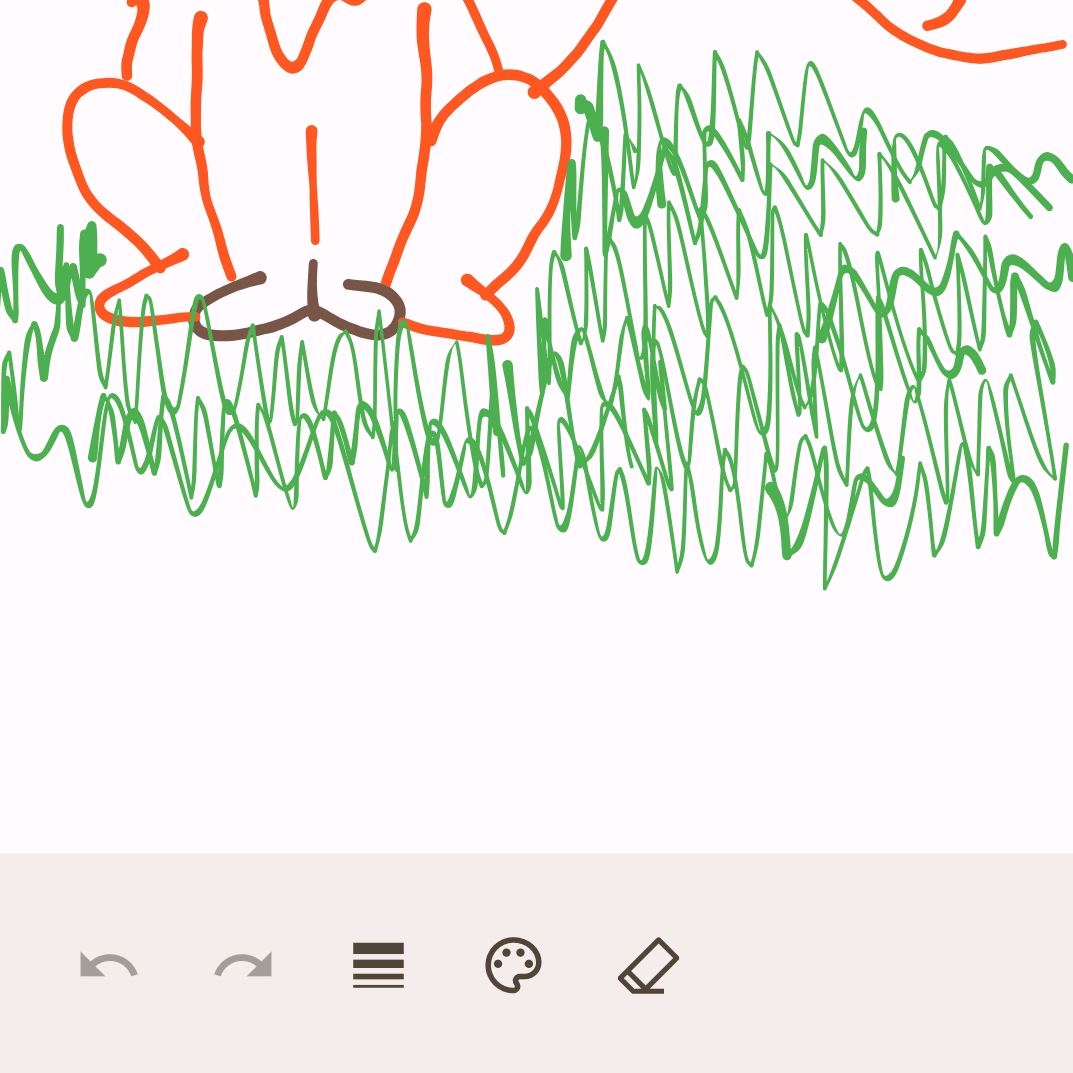This screenshot has width=1073, height=1073.
Task: Redo the undone stroke
Action: tap(243, 966)
